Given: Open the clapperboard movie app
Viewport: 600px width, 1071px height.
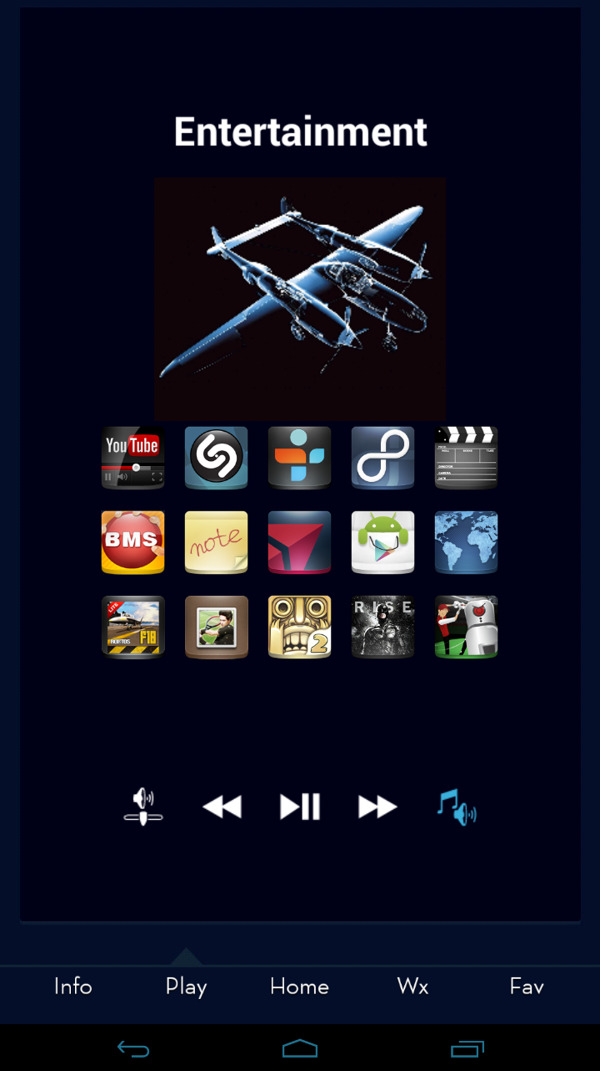Looking at the screenshot, I should tap(466, 458).
